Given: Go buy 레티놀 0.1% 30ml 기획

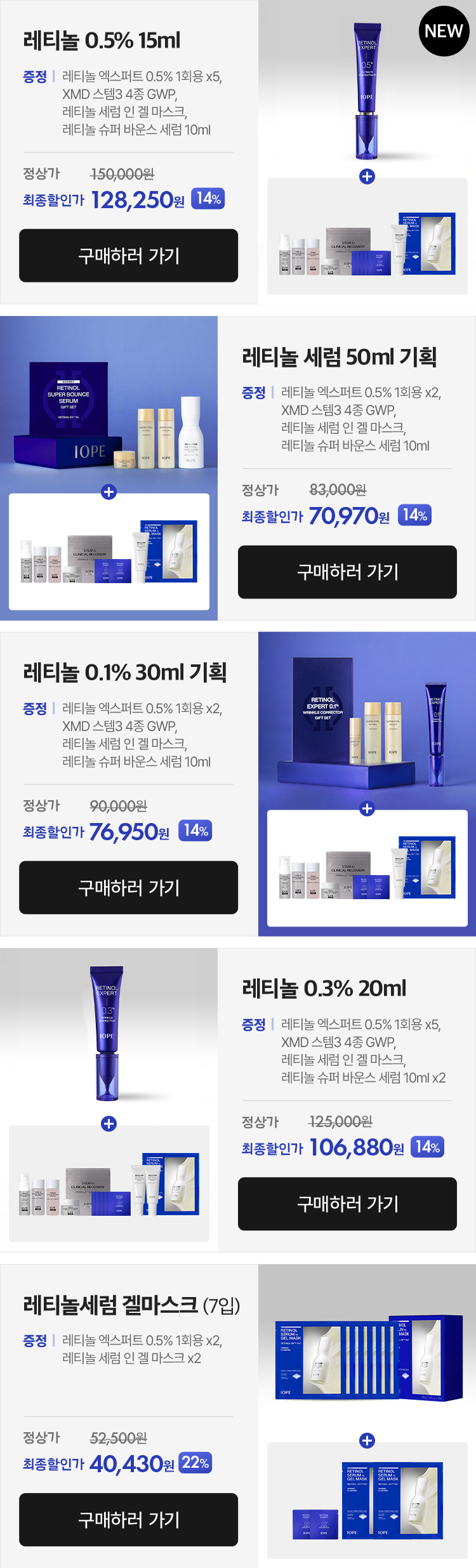Looking at the screenshot, I should (x=128, y=888).
